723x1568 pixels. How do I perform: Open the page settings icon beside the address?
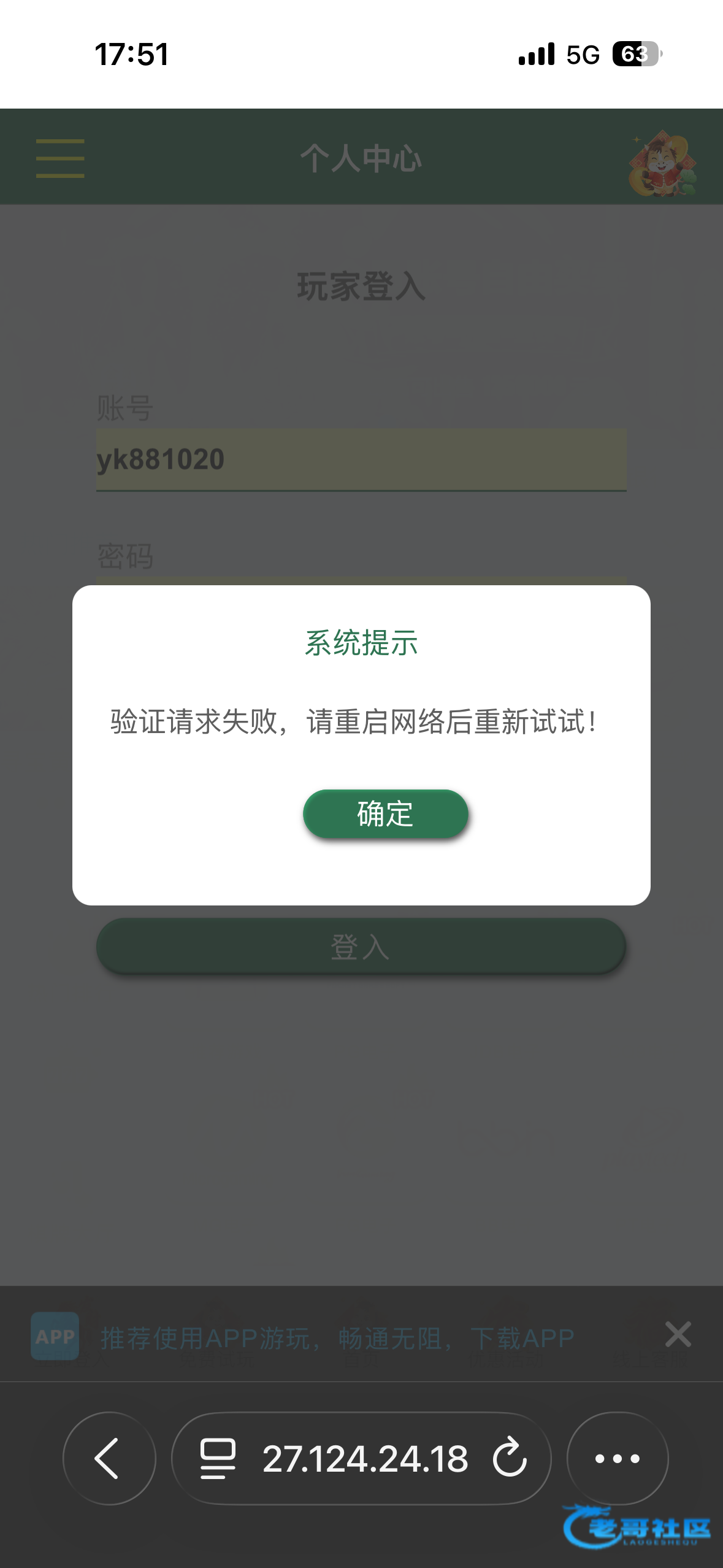pyautogui.click(x=218, y=1458)
